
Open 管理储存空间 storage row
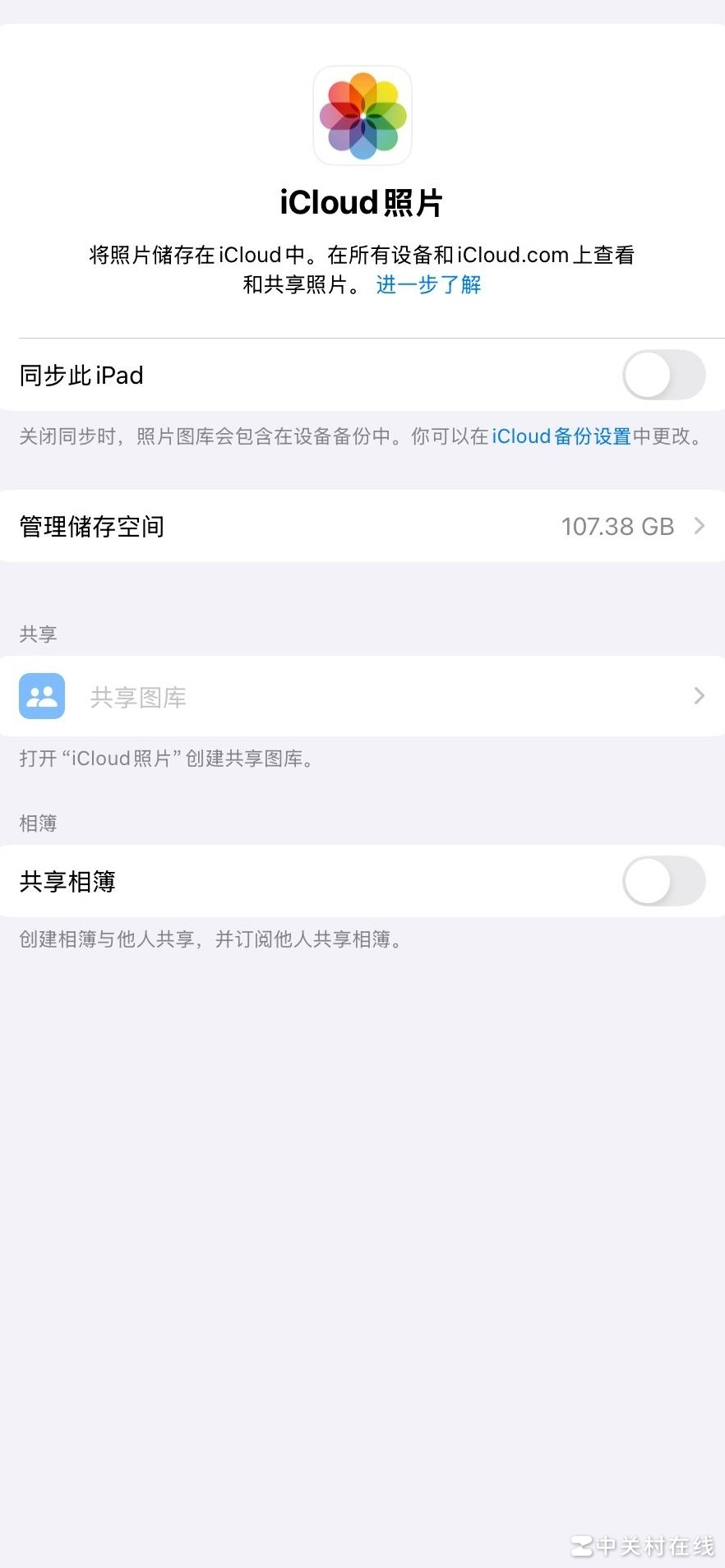362,527
